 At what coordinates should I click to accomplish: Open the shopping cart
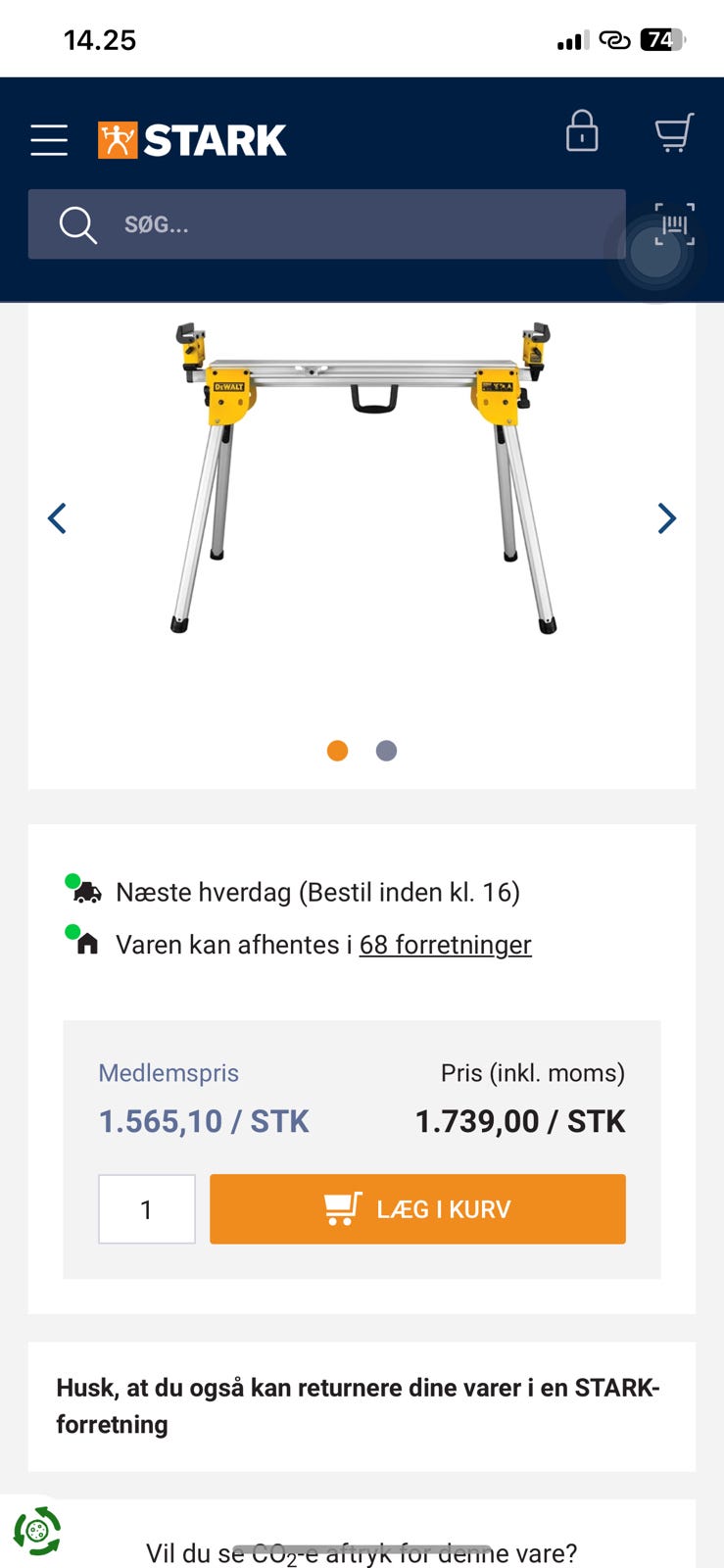coord(674,132)
